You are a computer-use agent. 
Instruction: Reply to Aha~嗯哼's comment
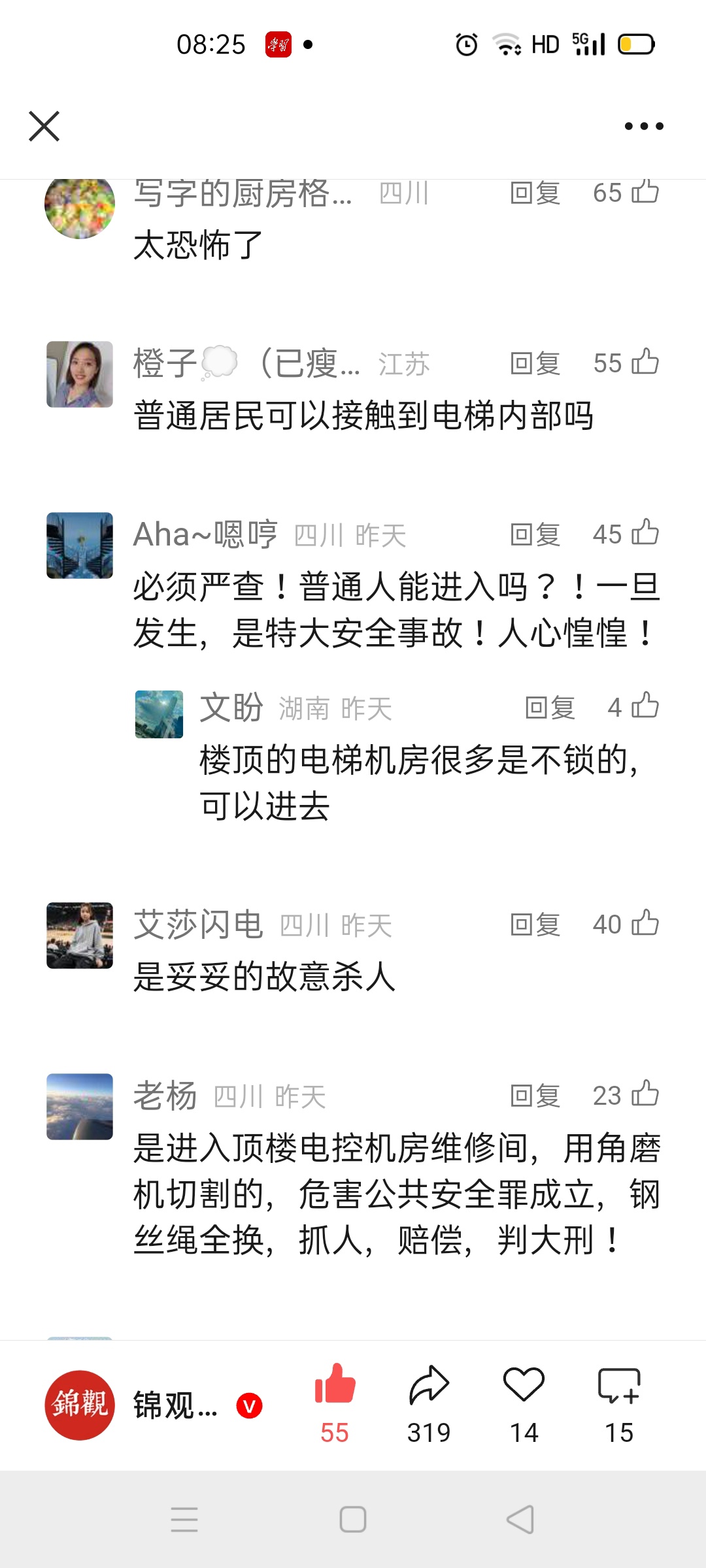pos(535,534)
